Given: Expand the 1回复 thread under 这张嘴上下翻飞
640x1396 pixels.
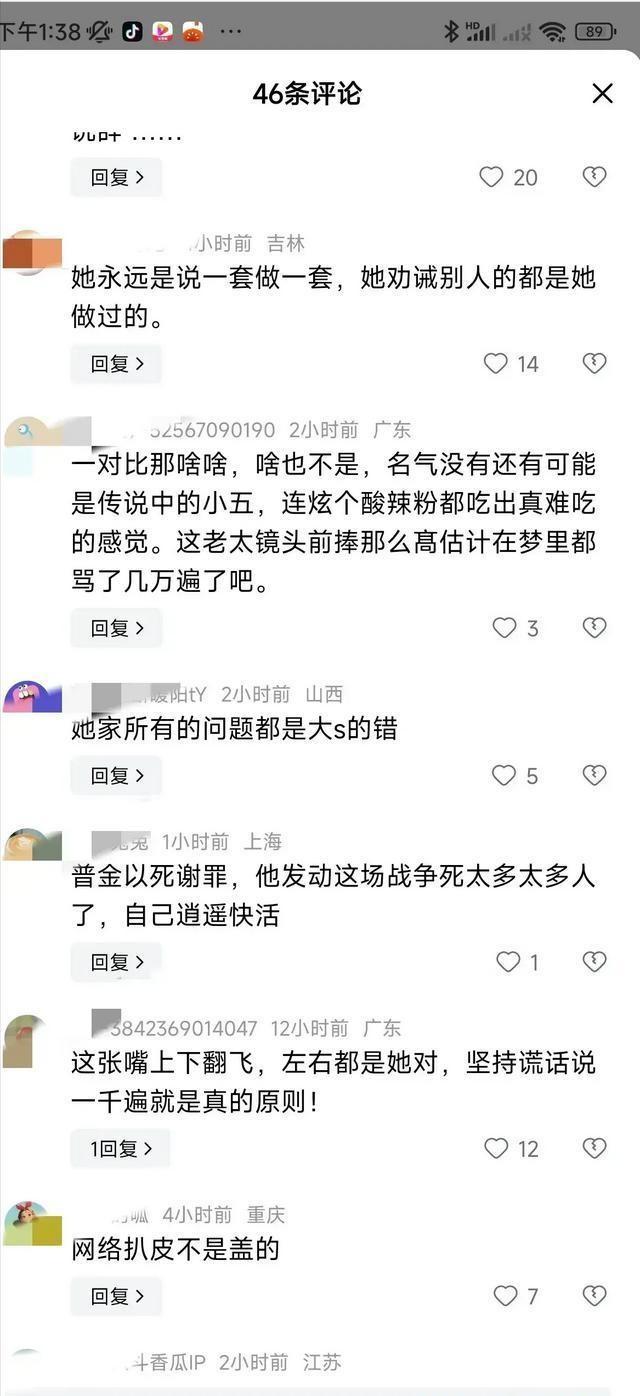Looking at the screenshot, I should coord(120,1149).
